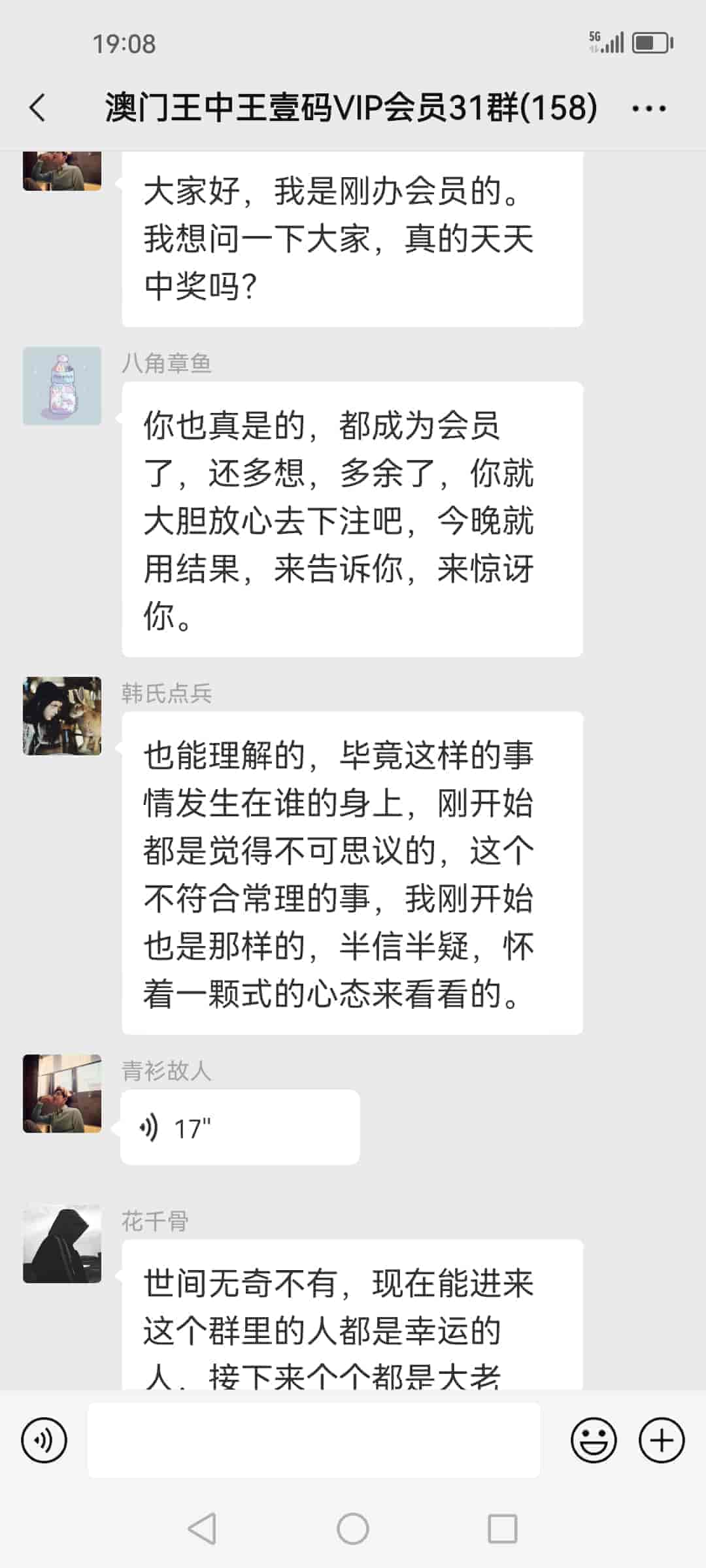706x1568 pixels.
Task: Open the group chat options menu
Action: [x=648, y=108]
